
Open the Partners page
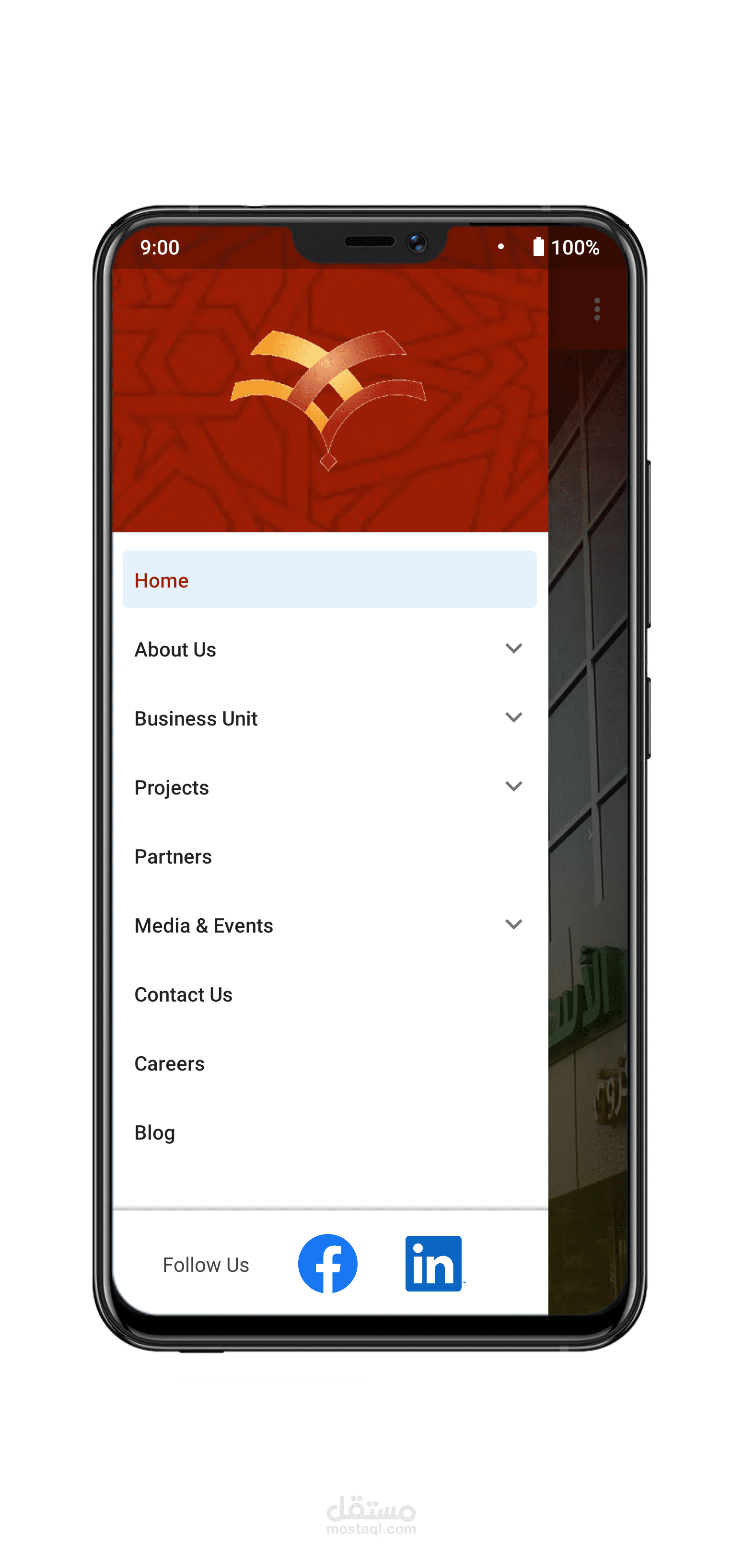click(329, 856)
